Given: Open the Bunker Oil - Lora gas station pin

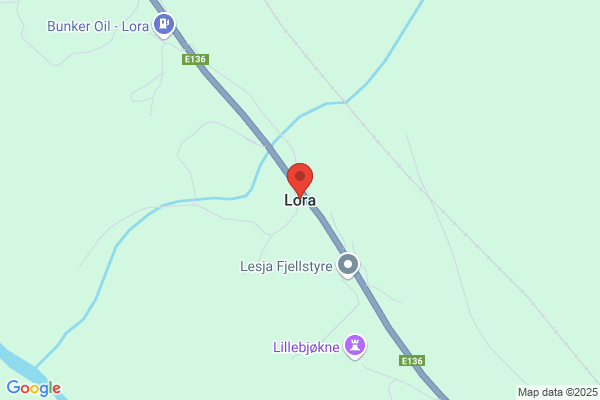Looking at the screenshot, I should pyautogui.click(x=164, y=25).
